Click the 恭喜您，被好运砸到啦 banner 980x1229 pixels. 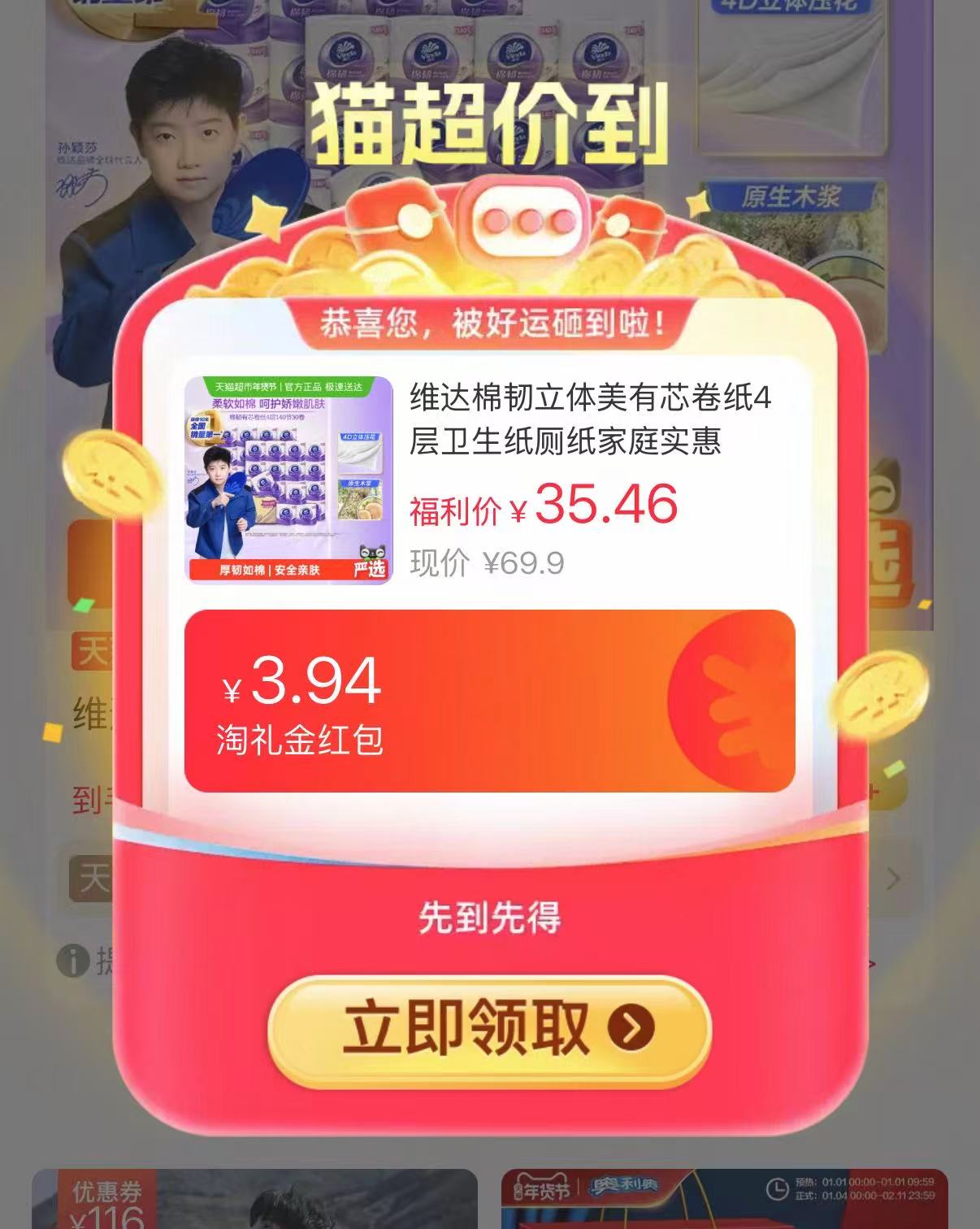point(493,322)
